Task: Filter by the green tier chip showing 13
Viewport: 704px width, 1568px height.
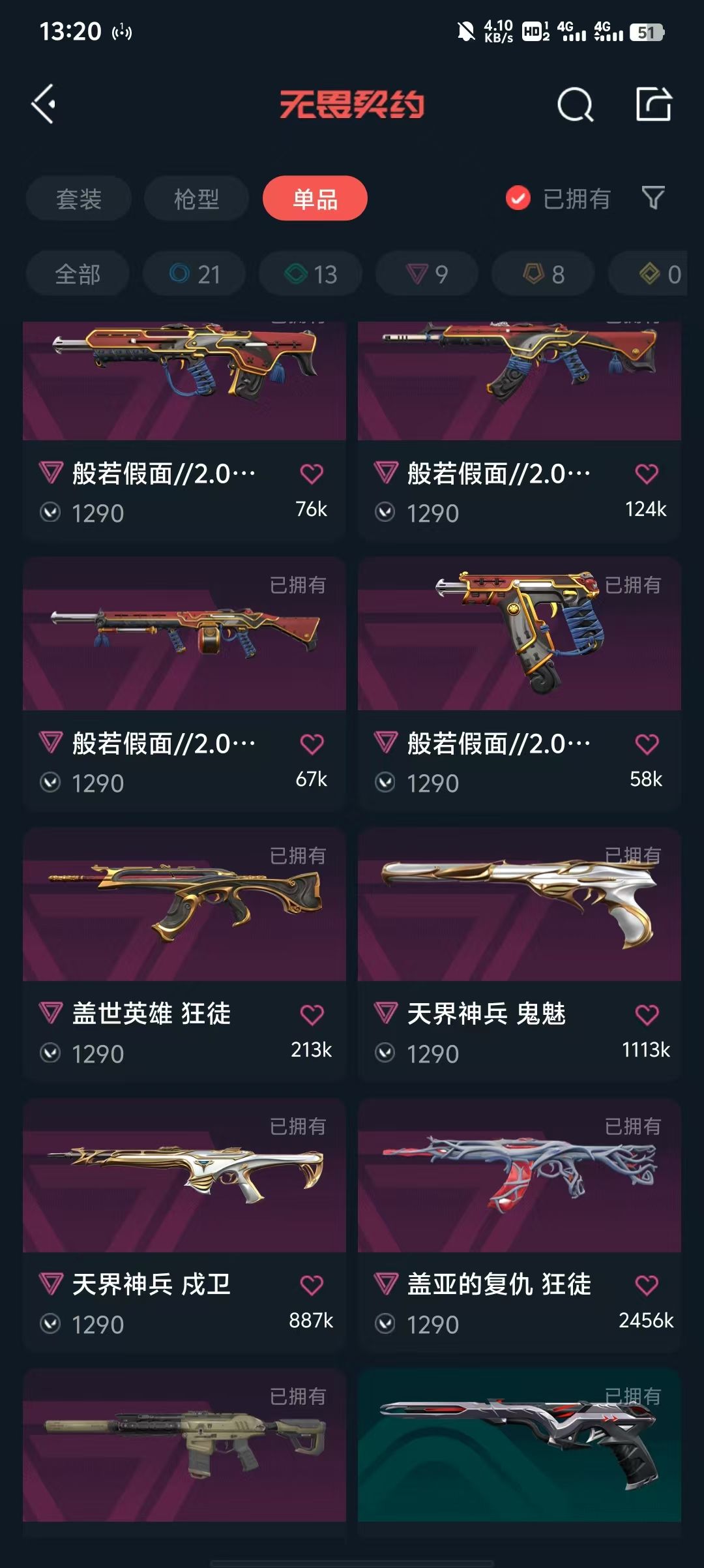Action: click(x=311, y=274)
